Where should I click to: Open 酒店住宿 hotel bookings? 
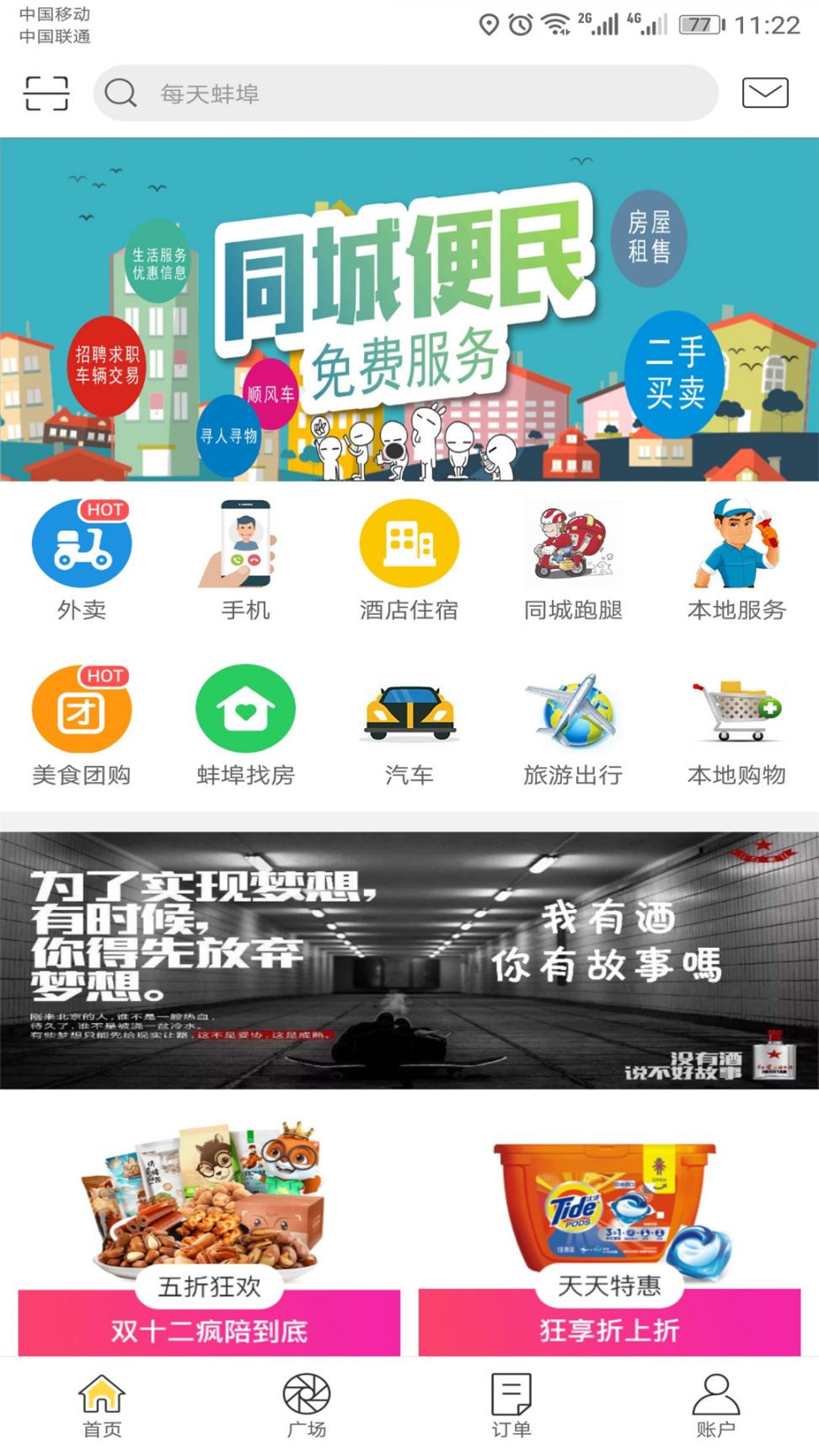409,559
